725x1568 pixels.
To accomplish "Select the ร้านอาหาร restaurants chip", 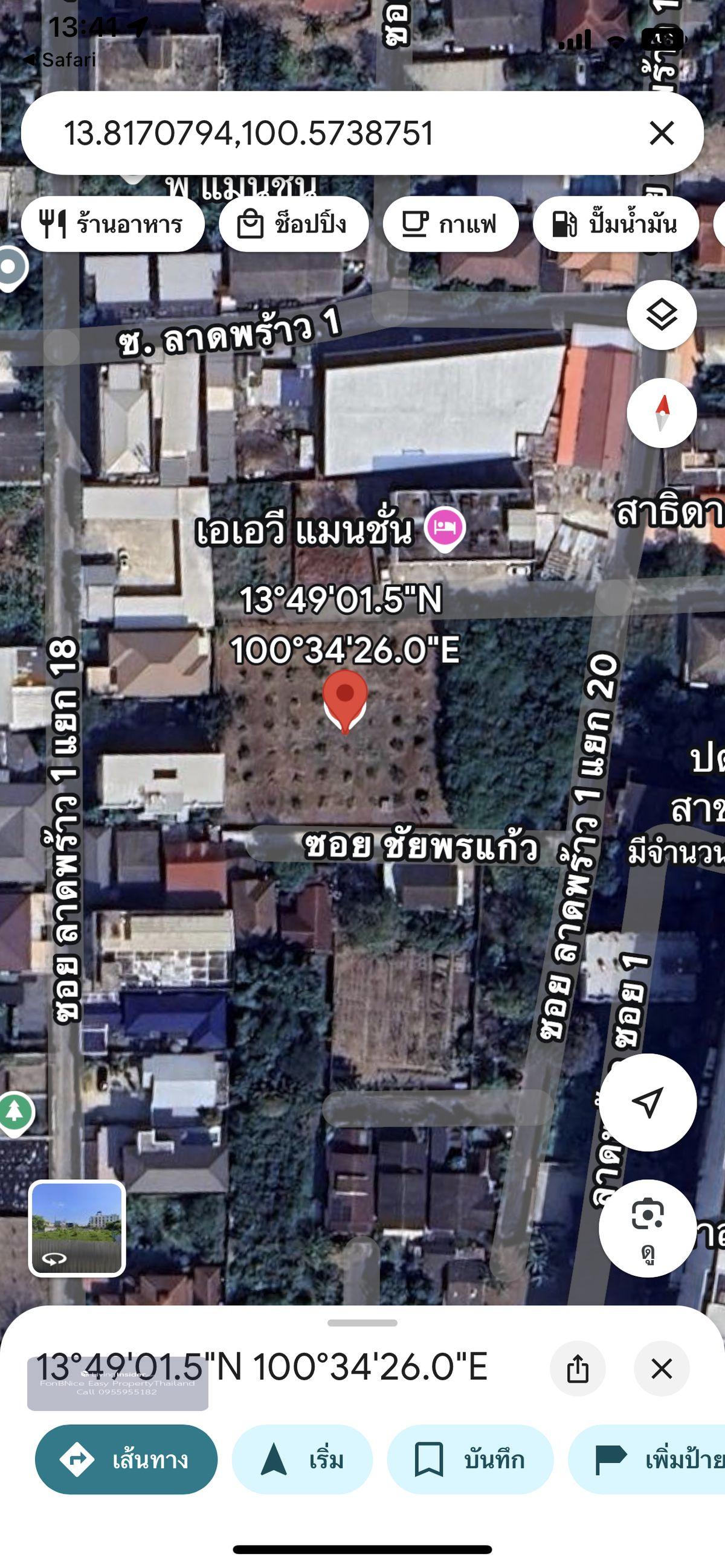I will coord(113,224).
